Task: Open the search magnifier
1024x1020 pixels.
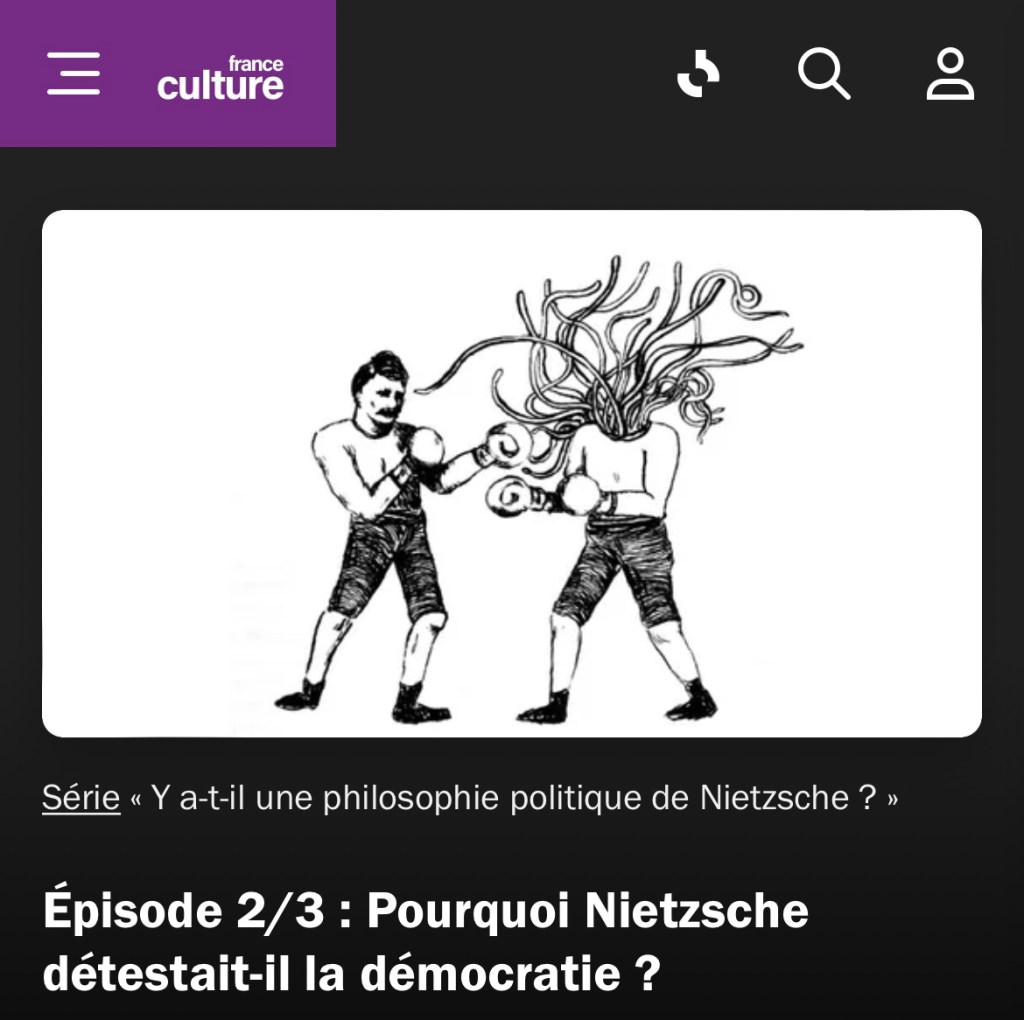Action: pyautogui.click(x=824, y=74)
